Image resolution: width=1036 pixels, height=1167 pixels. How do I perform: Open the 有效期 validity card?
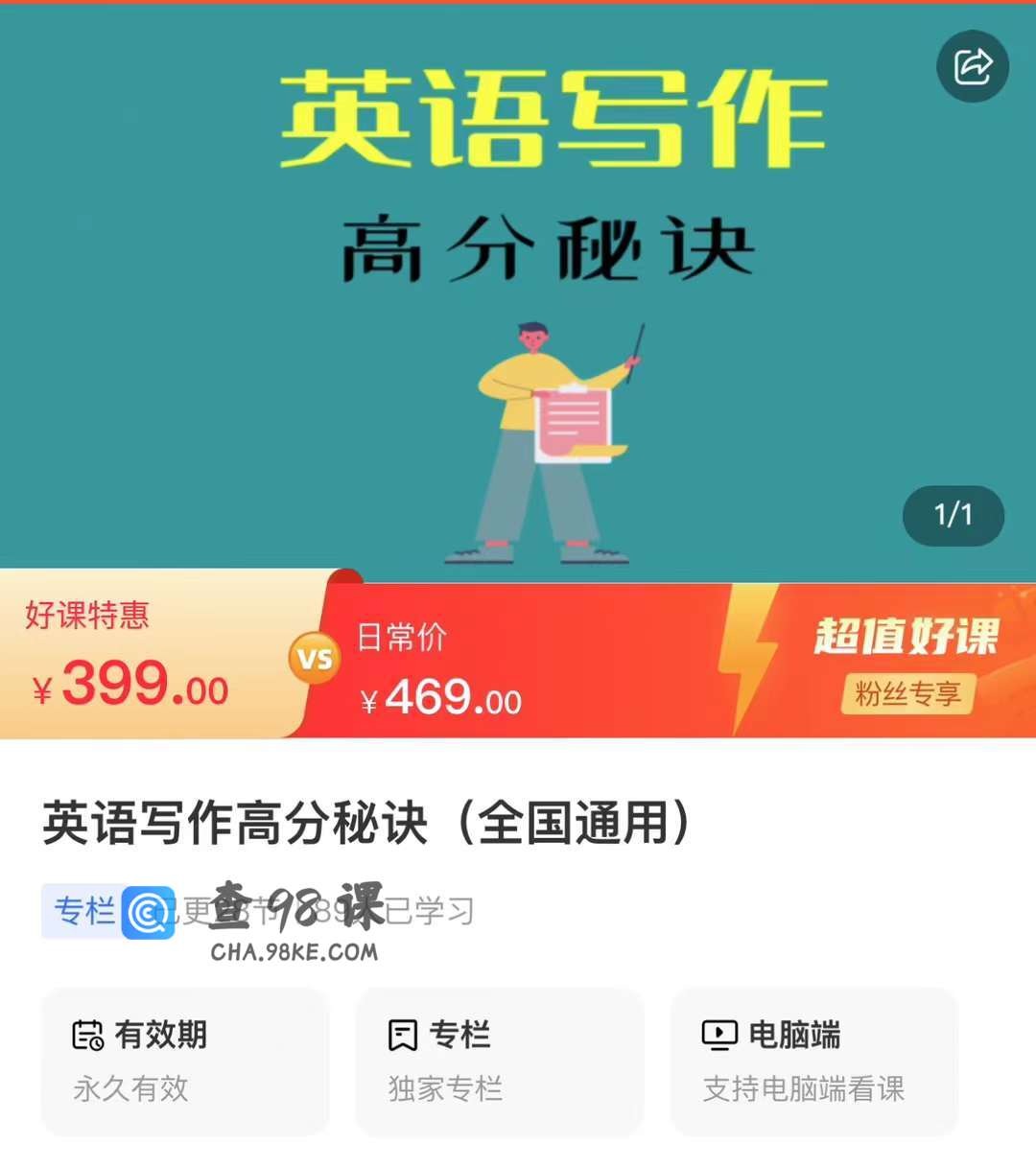(185, 1061)
